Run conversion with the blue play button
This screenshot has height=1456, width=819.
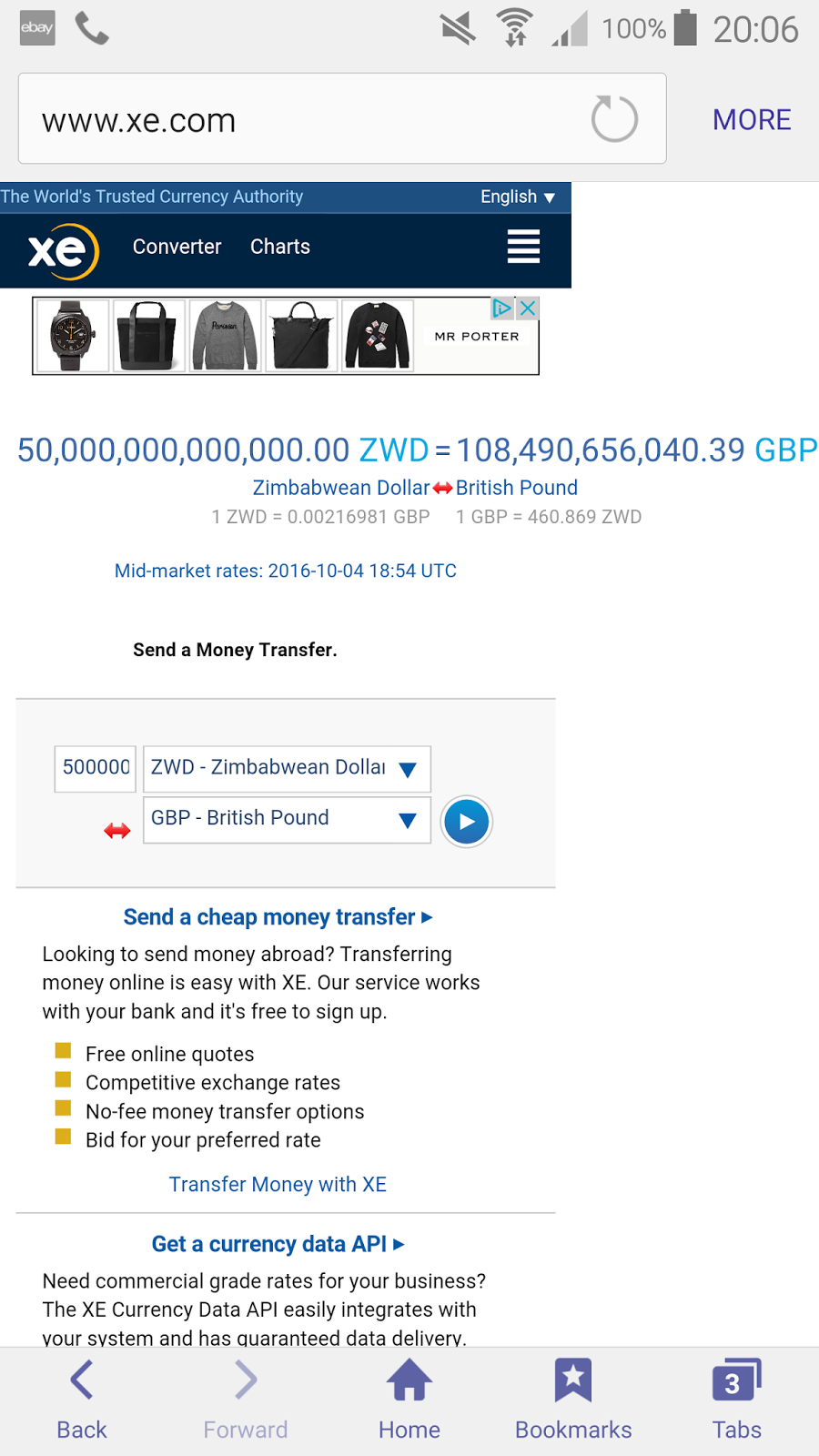(466, 822)
